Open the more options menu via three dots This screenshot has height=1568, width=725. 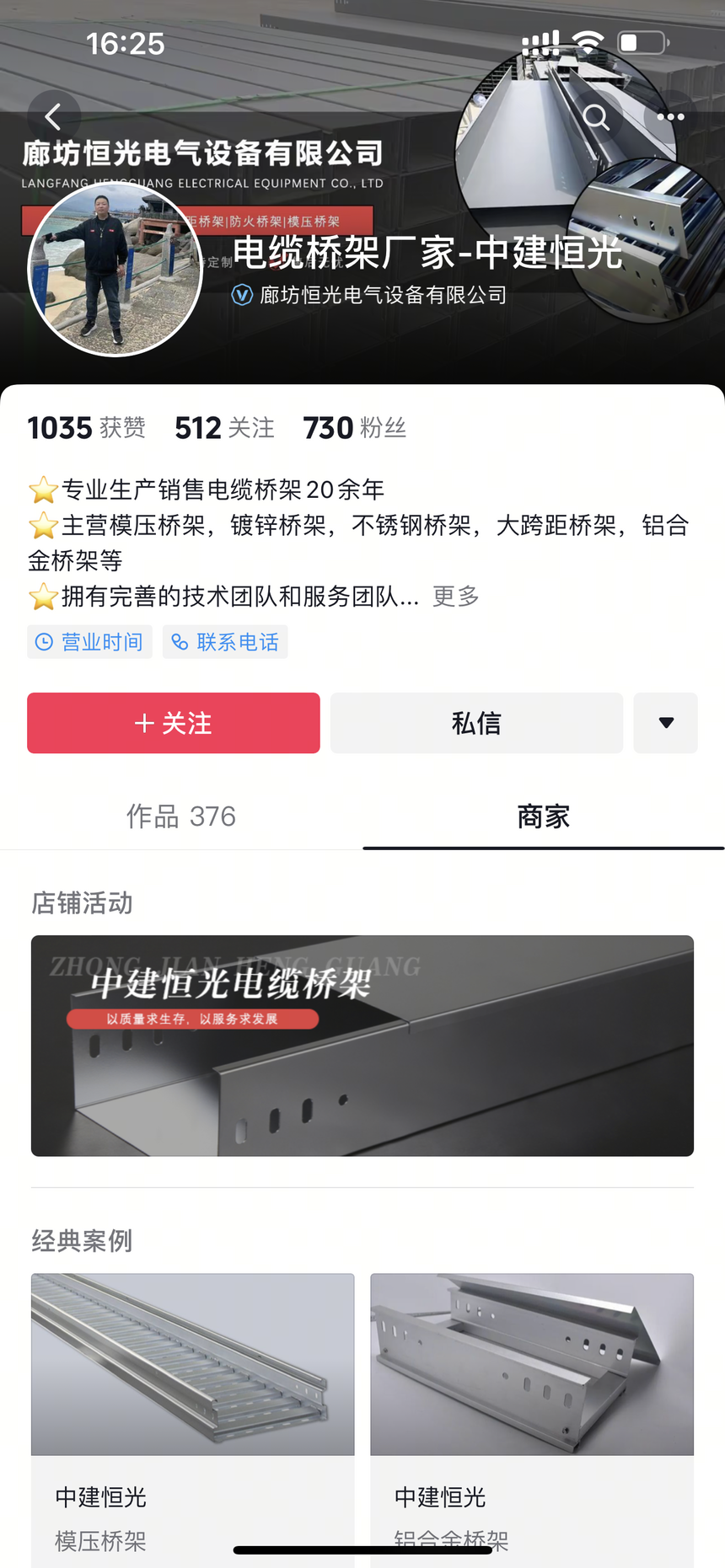[x=669, y=117]
